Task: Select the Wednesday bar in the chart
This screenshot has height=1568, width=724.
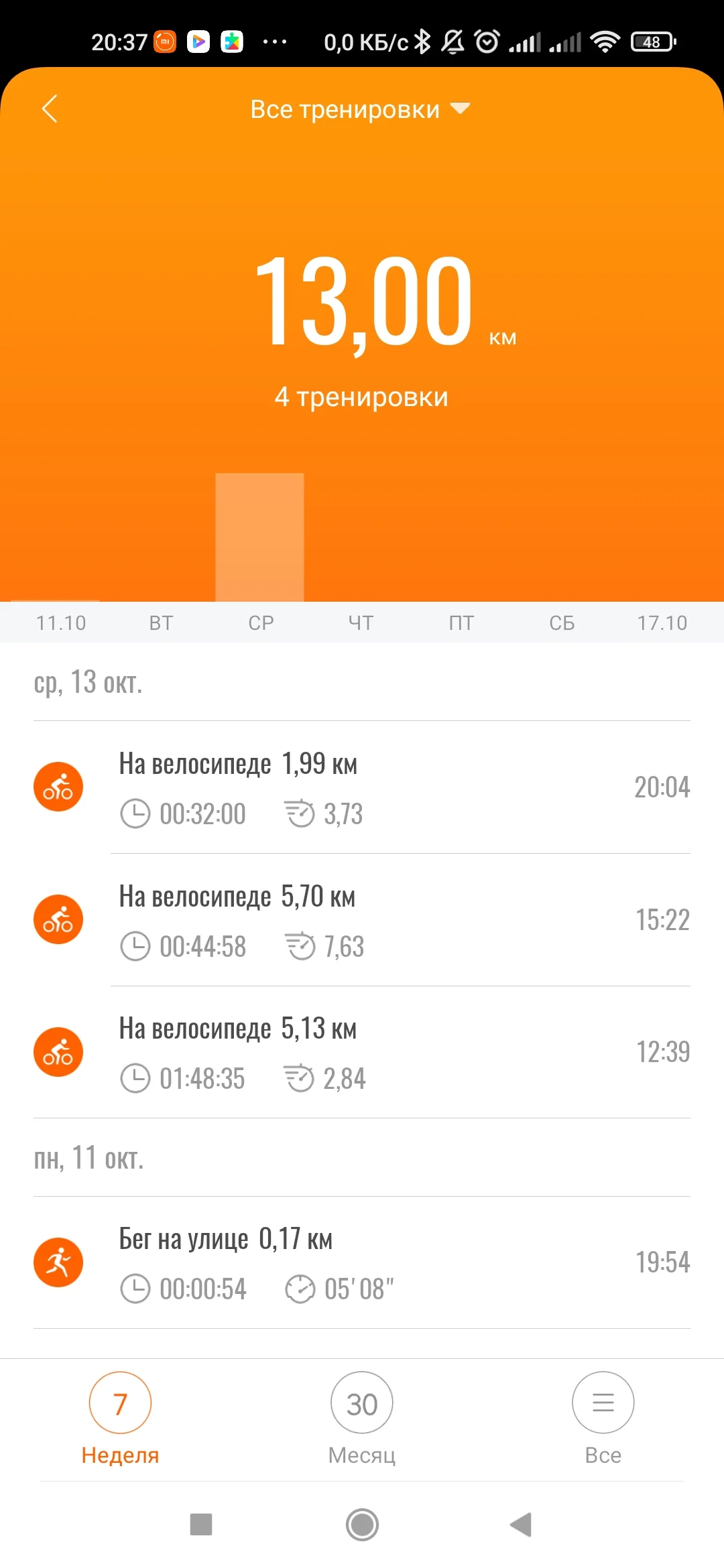Action: point(259,537)
